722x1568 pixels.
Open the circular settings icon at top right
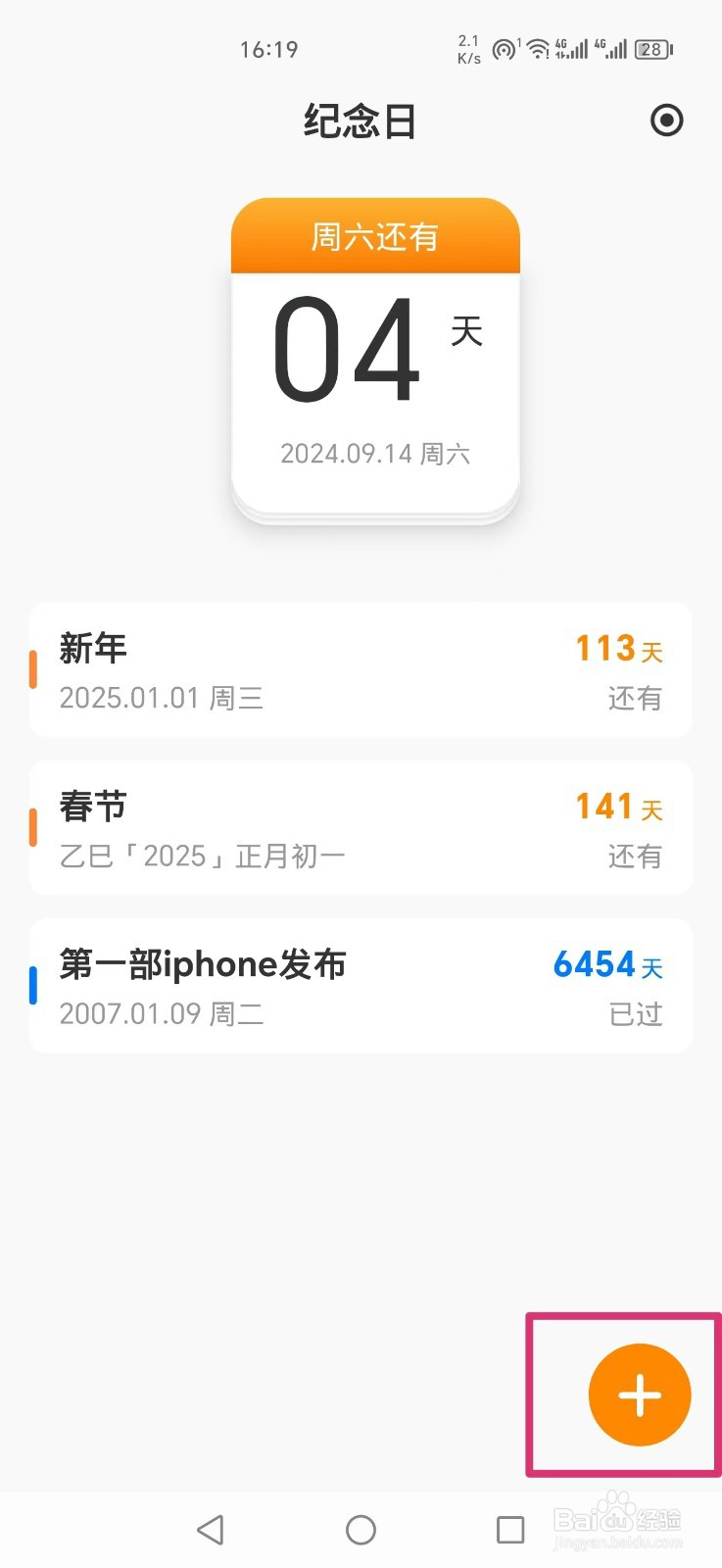[666, 120]
